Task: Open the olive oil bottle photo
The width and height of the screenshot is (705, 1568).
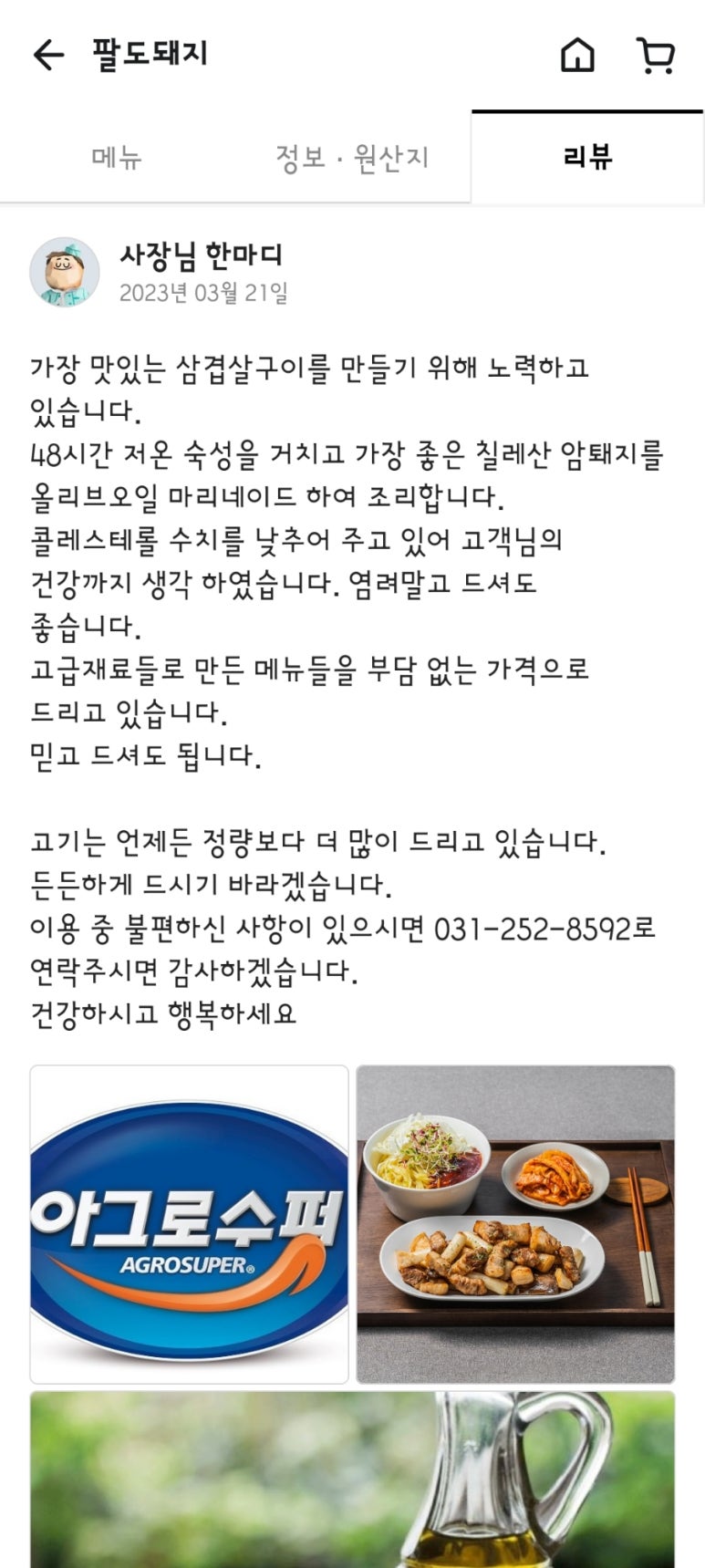Action: 352,1482
